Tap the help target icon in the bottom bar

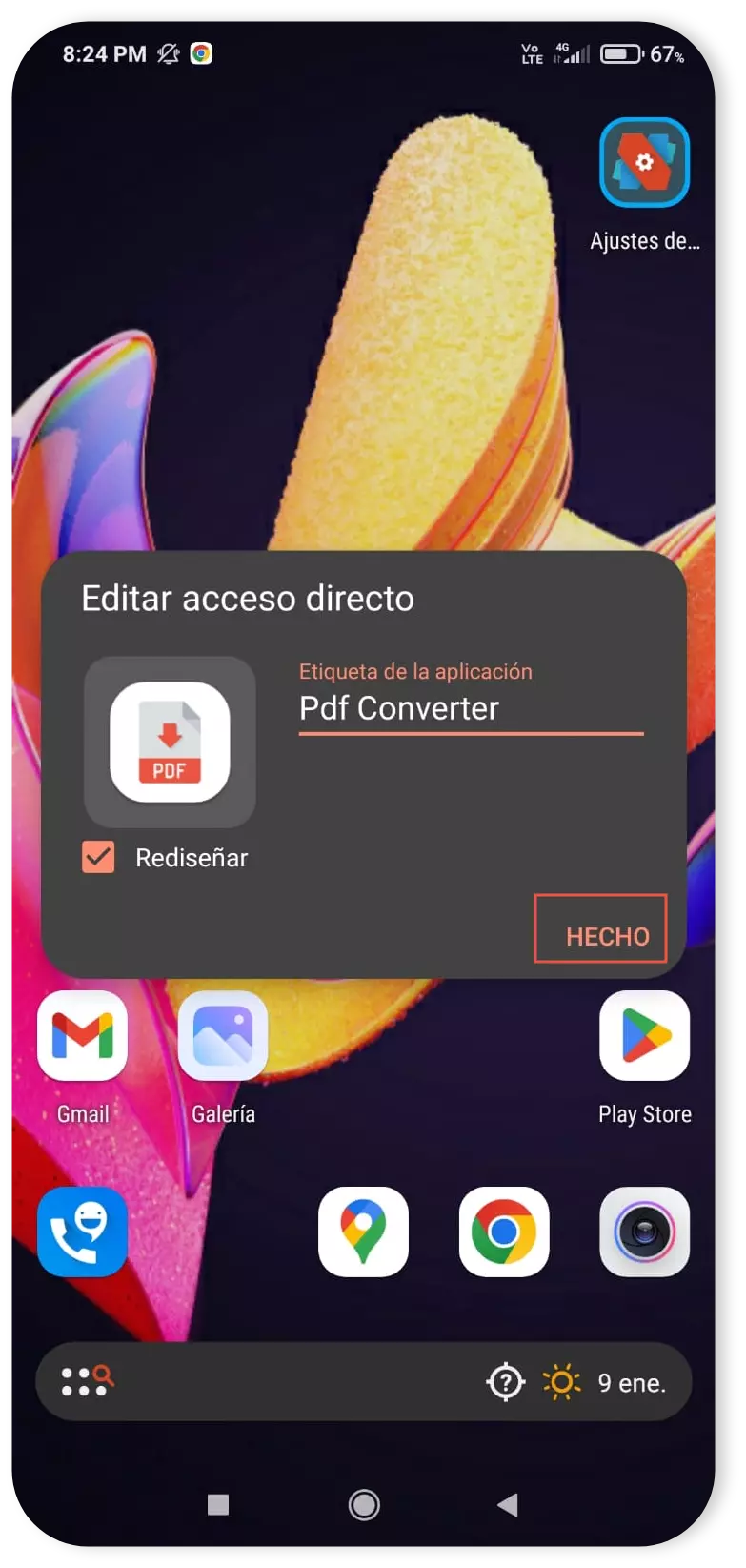pyautogui.click(x=505, y=1382)
